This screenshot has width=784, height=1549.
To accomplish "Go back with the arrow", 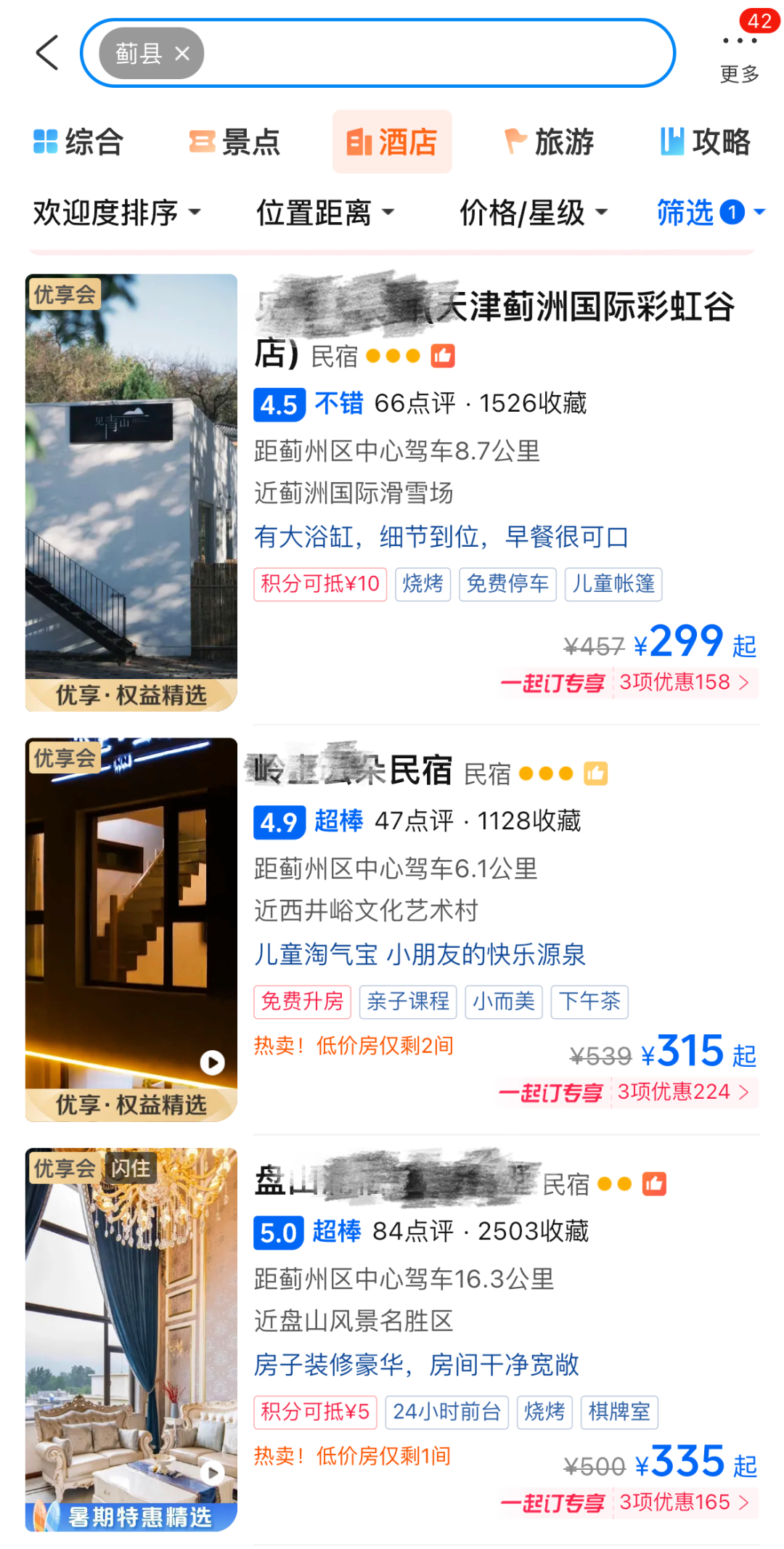I will tap(47, 53).
